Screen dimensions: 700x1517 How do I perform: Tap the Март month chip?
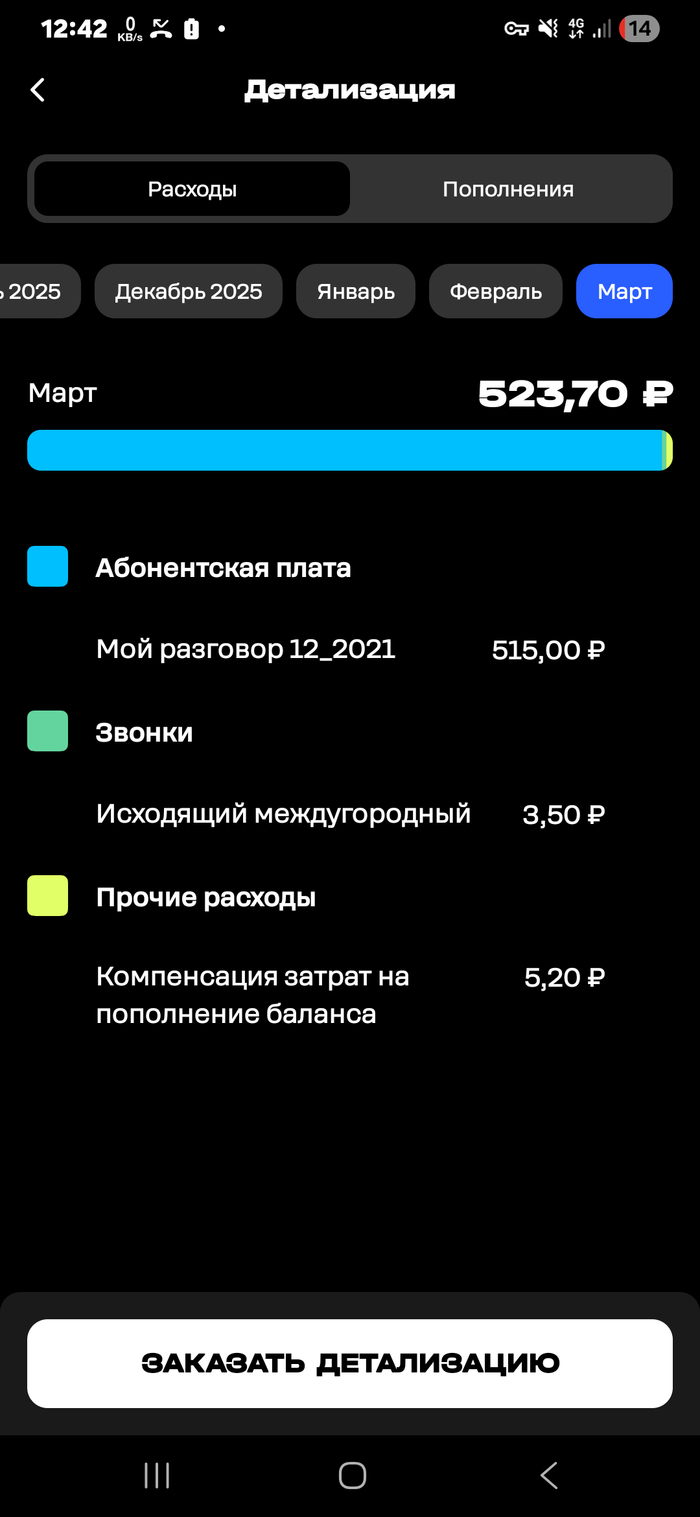[x=624, y=291]
